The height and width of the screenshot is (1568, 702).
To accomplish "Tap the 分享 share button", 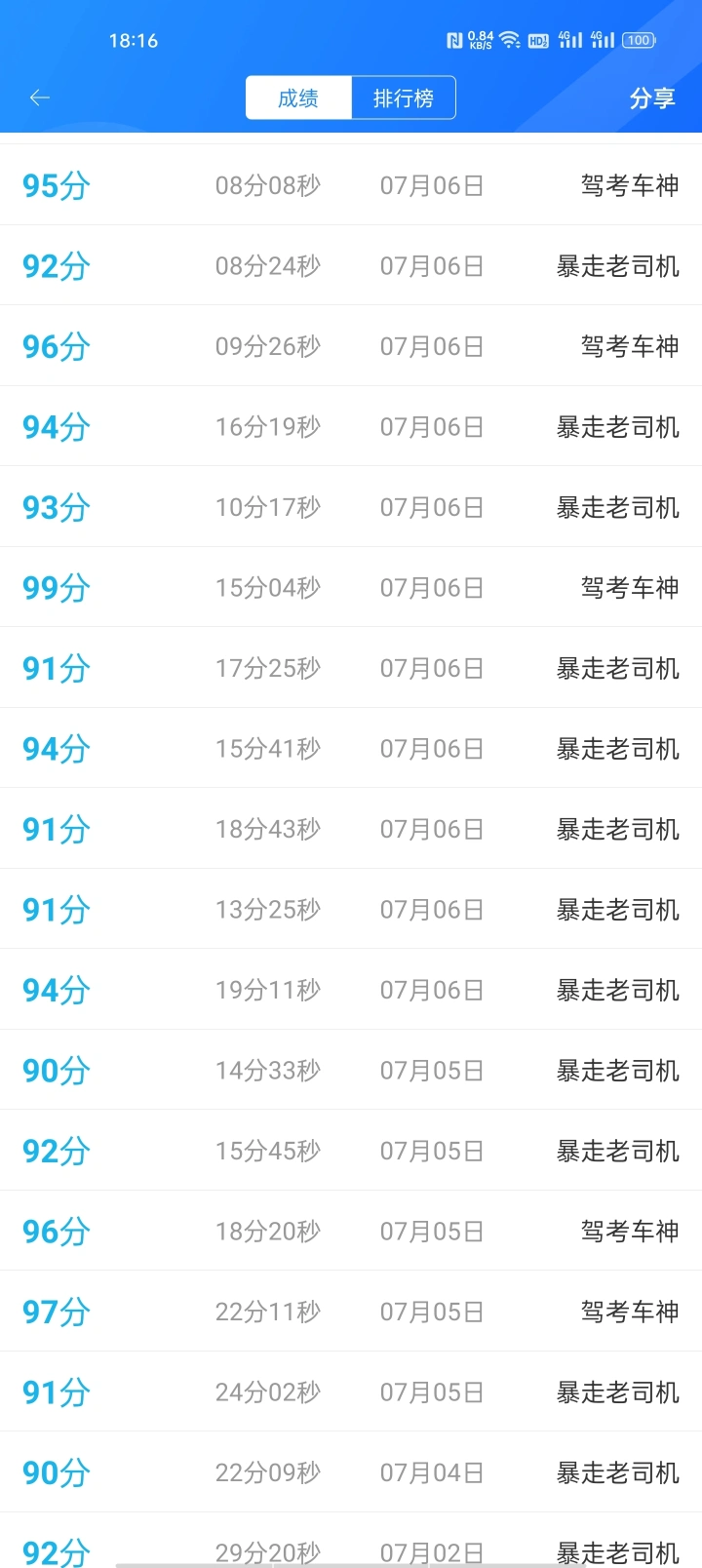I will point(652,98).
